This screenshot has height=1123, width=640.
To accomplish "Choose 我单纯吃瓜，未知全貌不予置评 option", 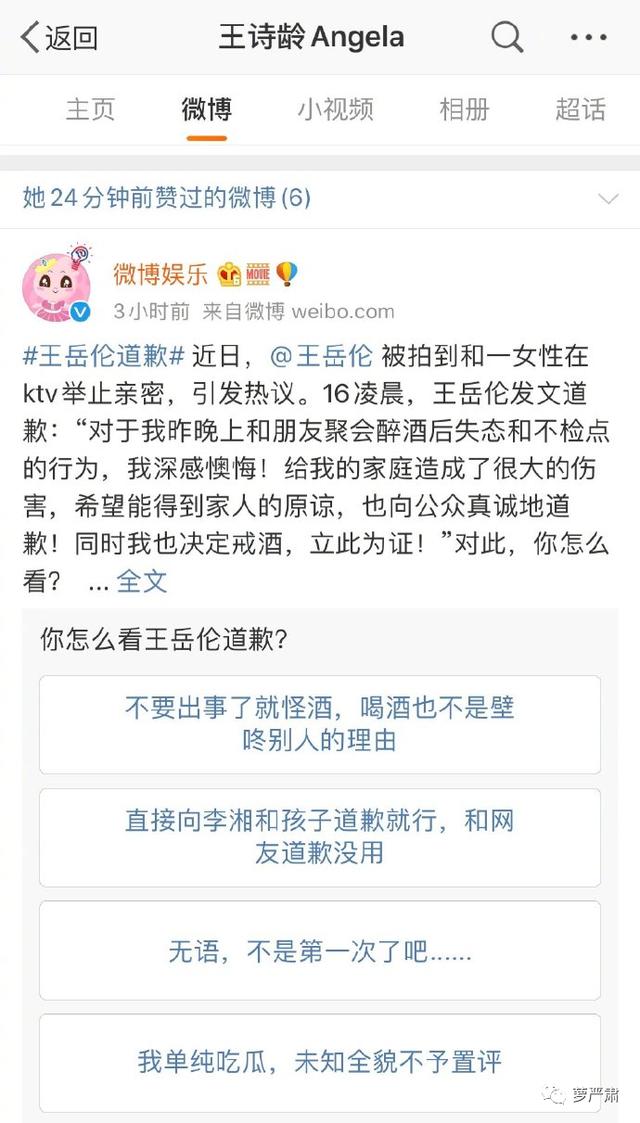I will 320,1062.
